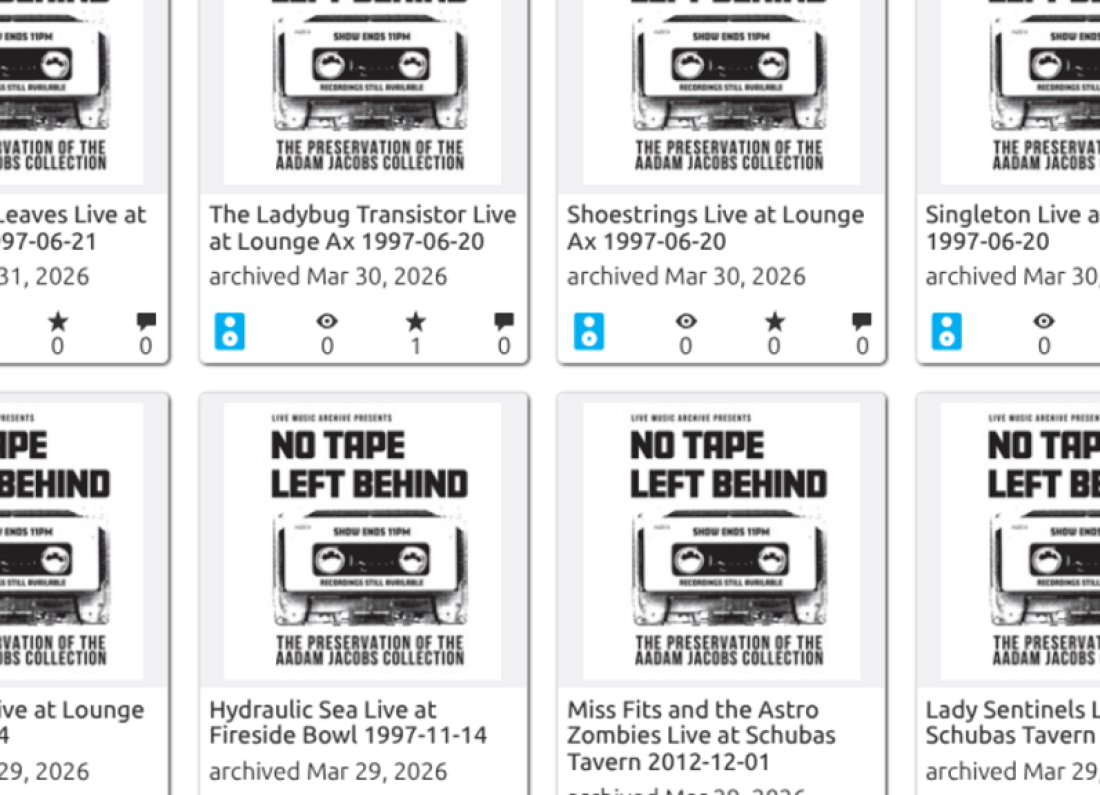Tap the favorite star under The Ladybug Transistor
This screenshot has width=1100, height=795.
coord(415,322)
